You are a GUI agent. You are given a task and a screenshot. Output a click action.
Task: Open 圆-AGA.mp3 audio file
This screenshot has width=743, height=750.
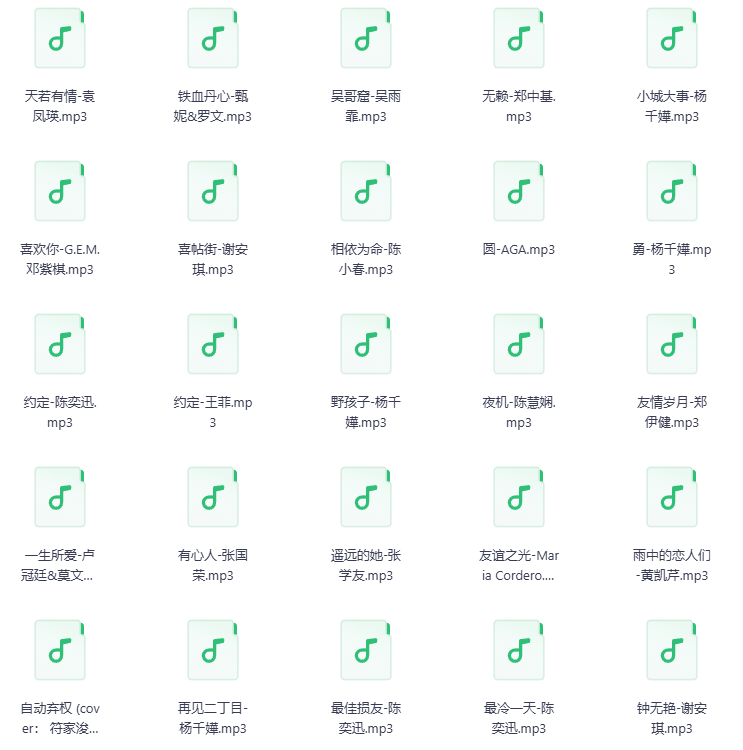point(519,191)
